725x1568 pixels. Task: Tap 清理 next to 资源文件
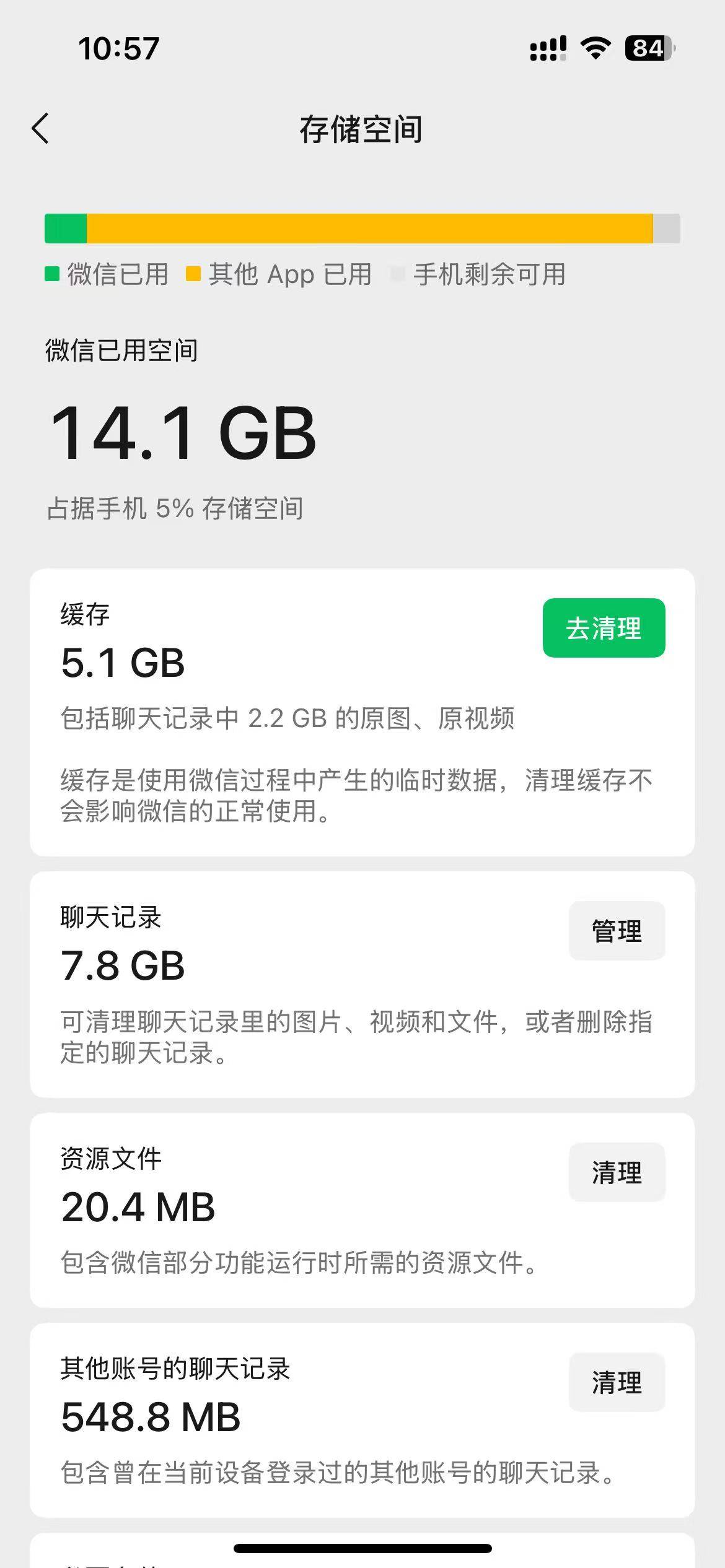click(x=617, y=1172)
